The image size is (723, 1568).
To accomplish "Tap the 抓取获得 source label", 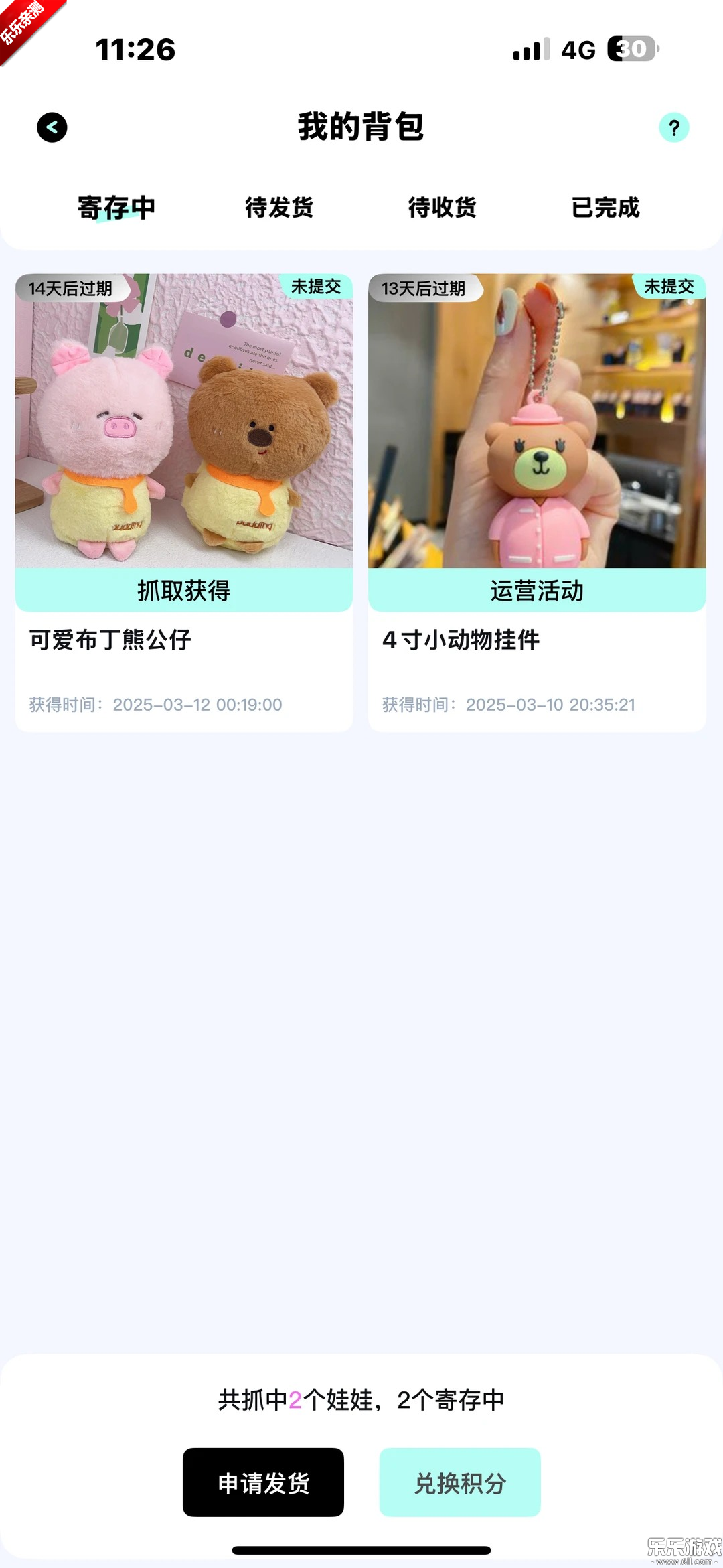I will (183, 591).
